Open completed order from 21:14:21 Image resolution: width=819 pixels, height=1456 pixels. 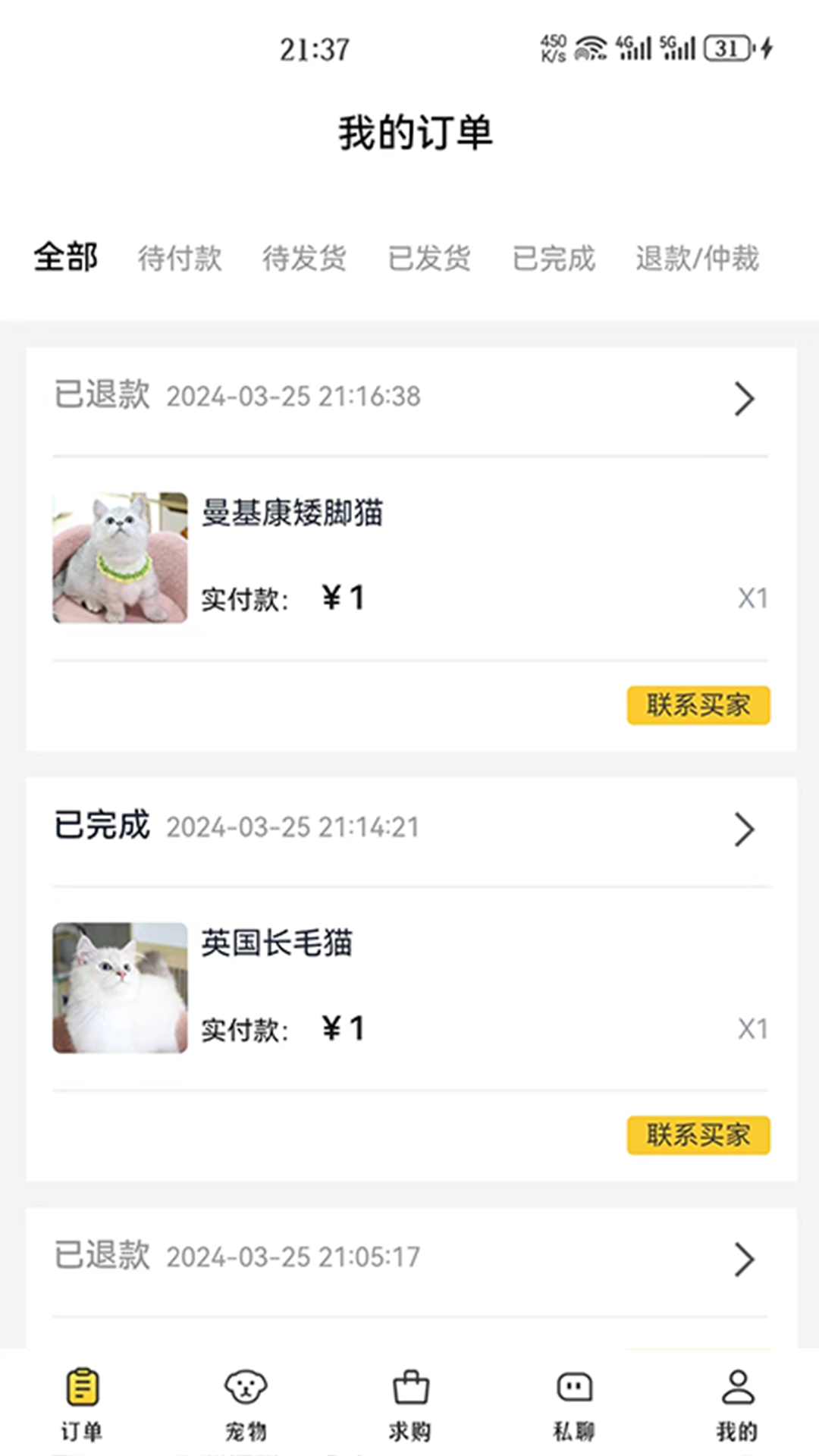coord(744,829)
